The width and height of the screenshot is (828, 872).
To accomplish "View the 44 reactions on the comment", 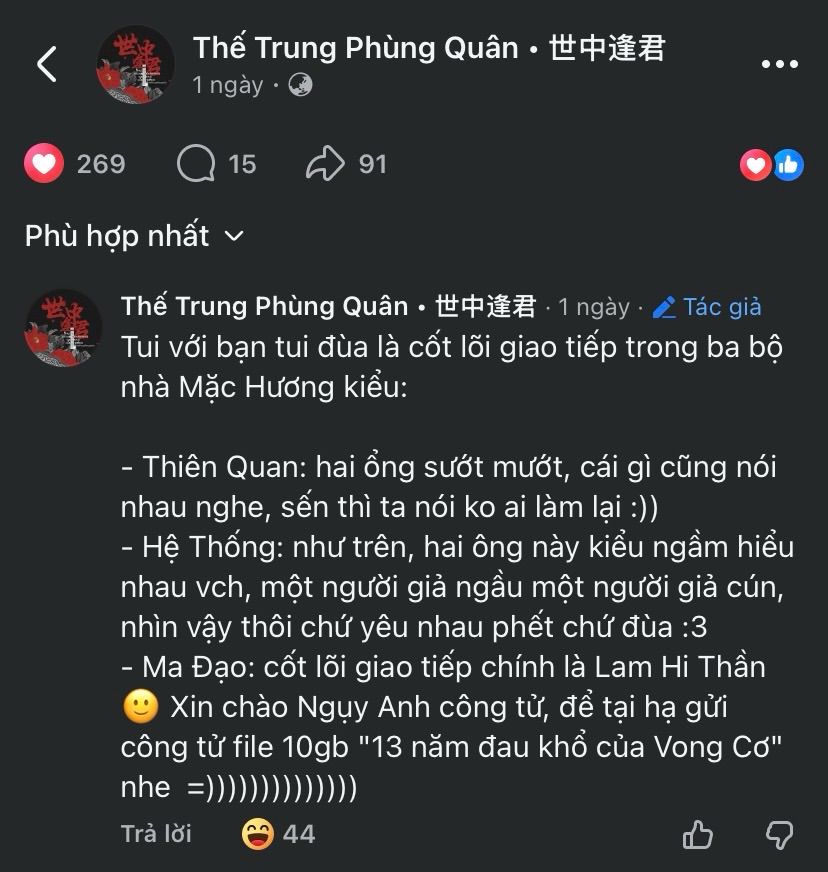I will (x=278, y=833).
